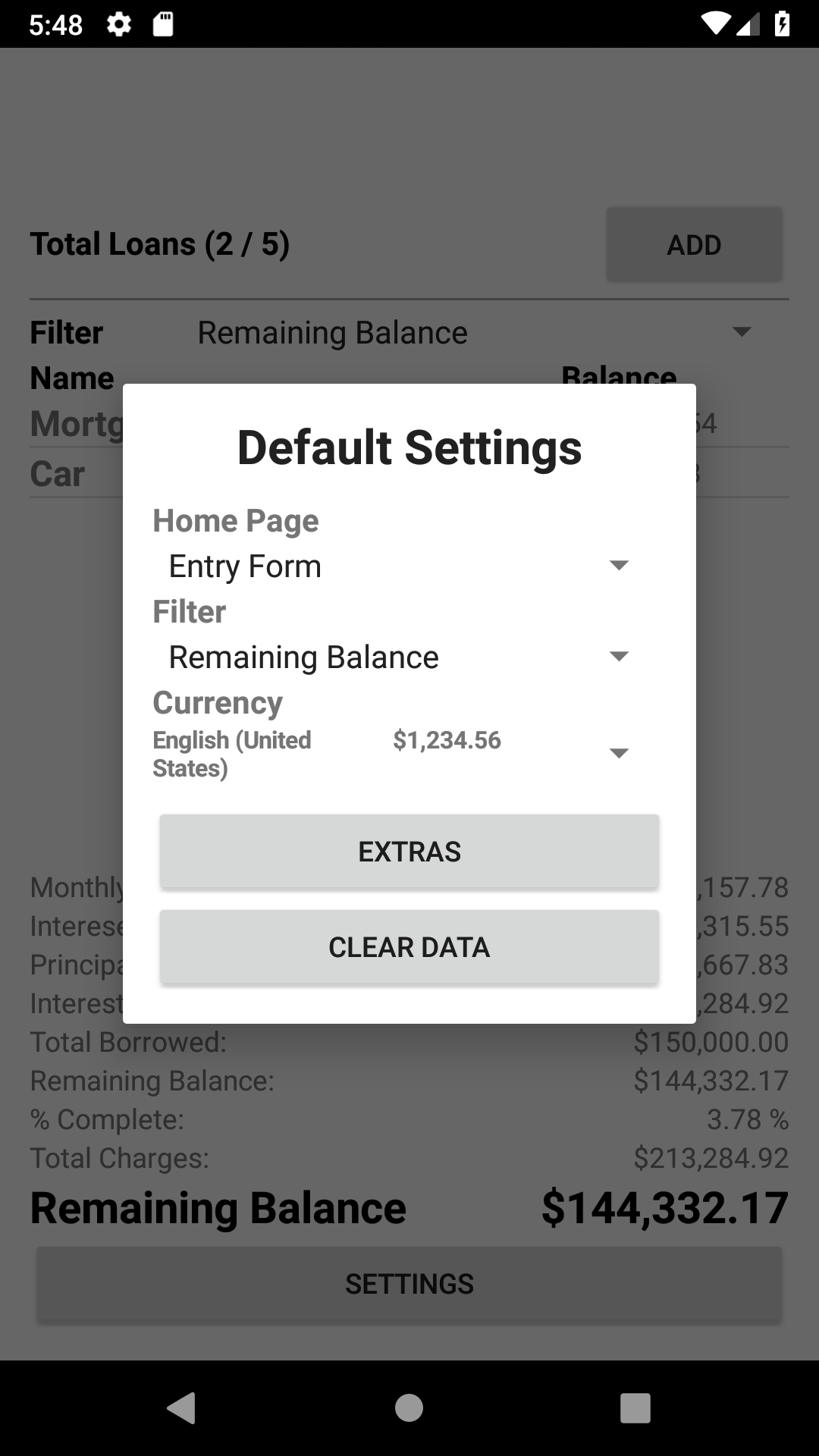The width and height of the screenshot is (819, 1456).
Task: Tap ADD to create a new loan
Action: click(x=693, y=244)
